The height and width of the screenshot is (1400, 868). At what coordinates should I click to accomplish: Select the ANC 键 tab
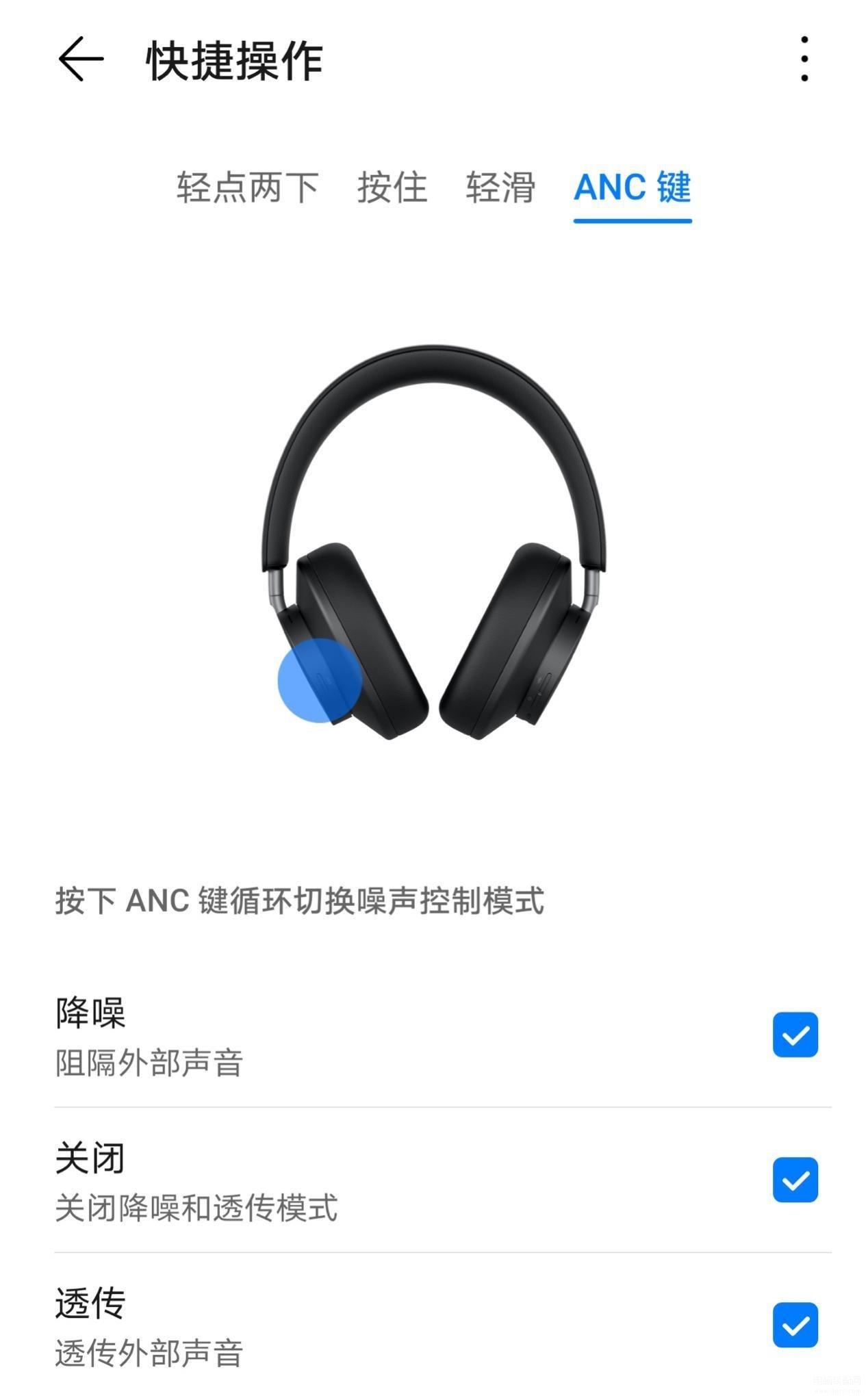tap(632, 187)
